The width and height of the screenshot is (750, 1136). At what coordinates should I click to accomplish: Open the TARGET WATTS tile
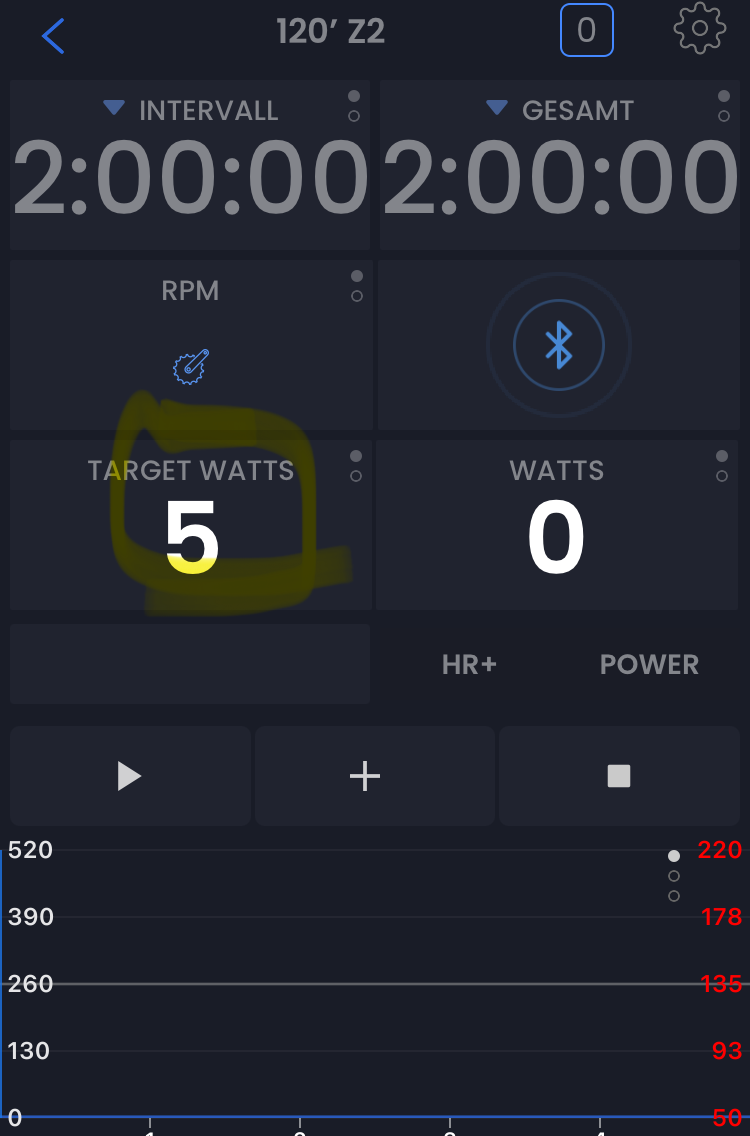pos(190,525)
